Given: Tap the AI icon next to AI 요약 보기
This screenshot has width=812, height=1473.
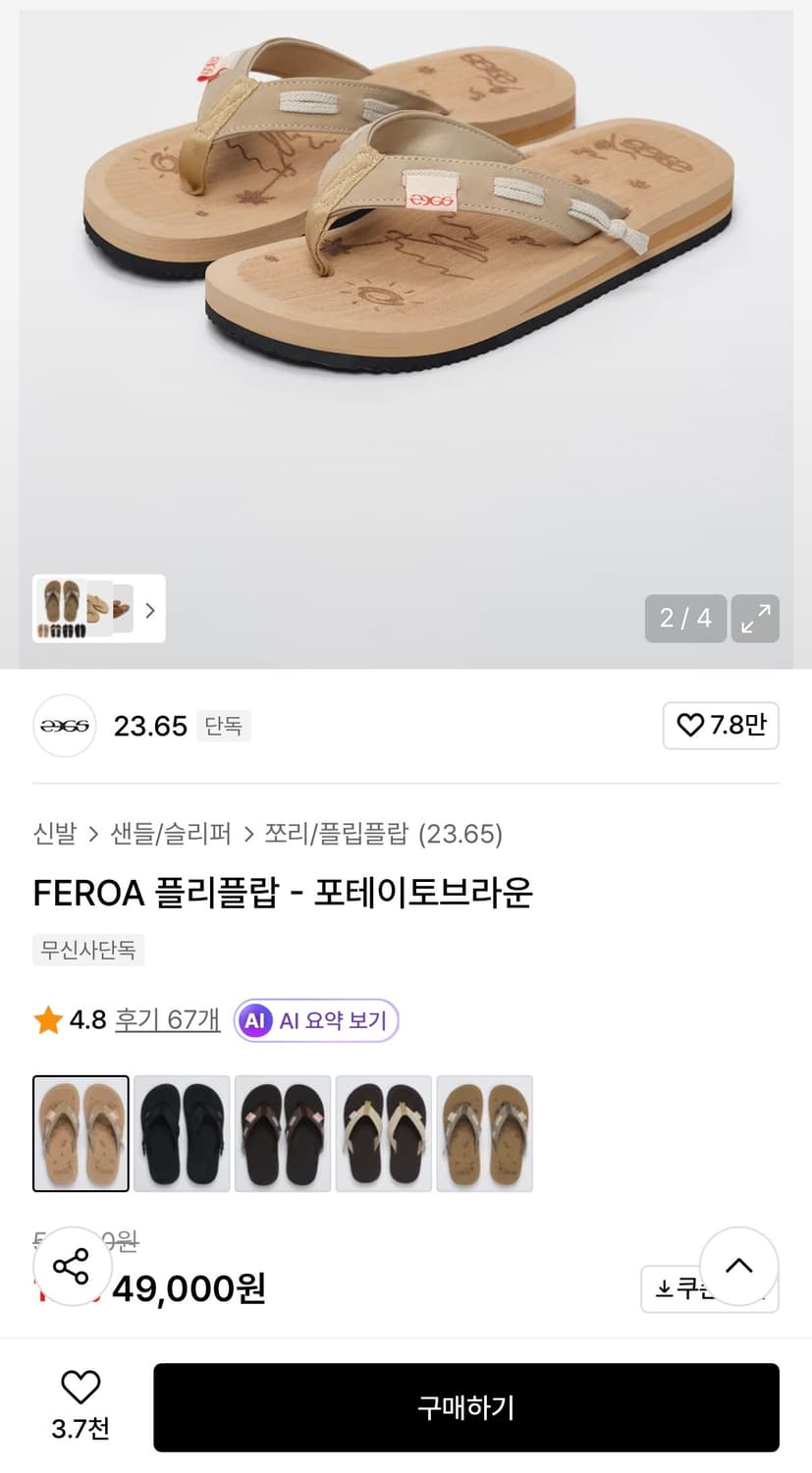Looking at the screenshot, I should [x=254, y=1020].
